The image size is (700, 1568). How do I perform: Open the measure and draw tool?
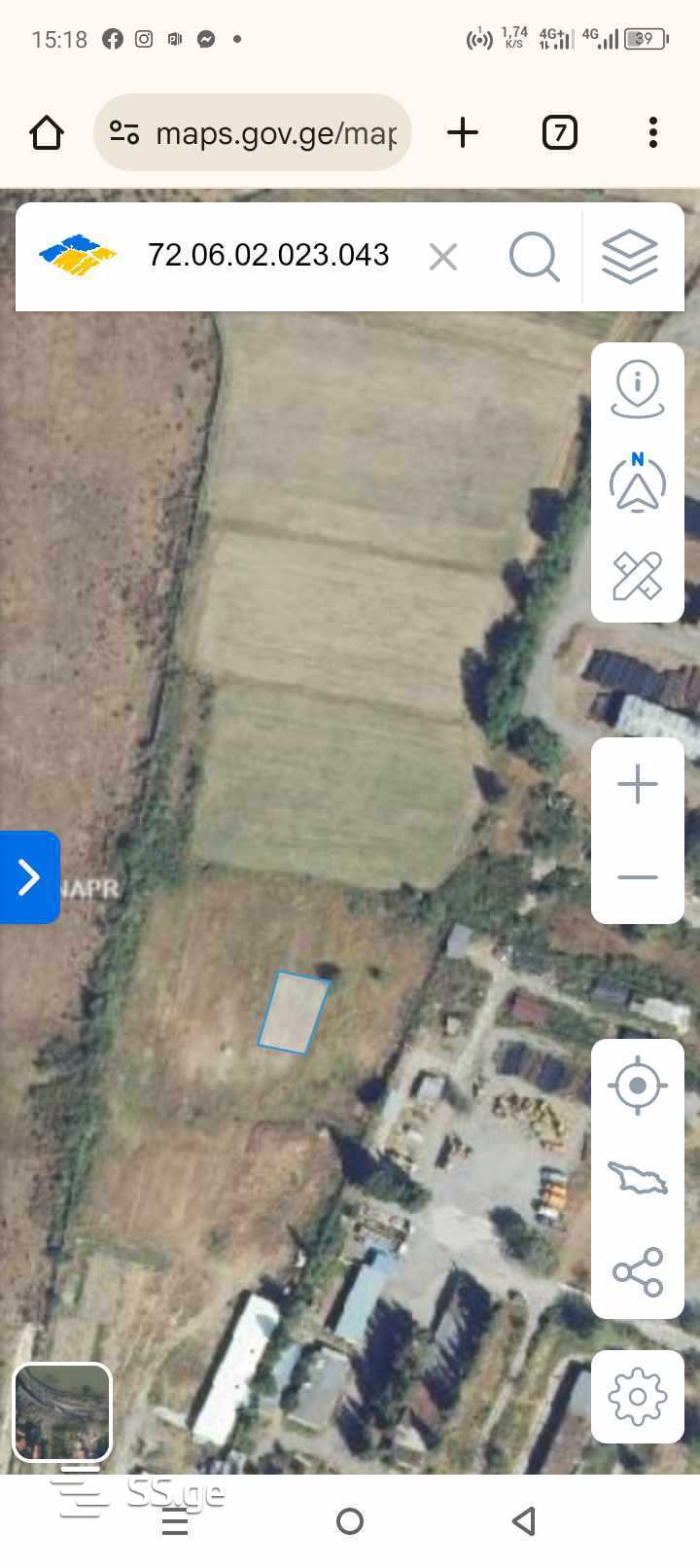click(x=638, y=576)
